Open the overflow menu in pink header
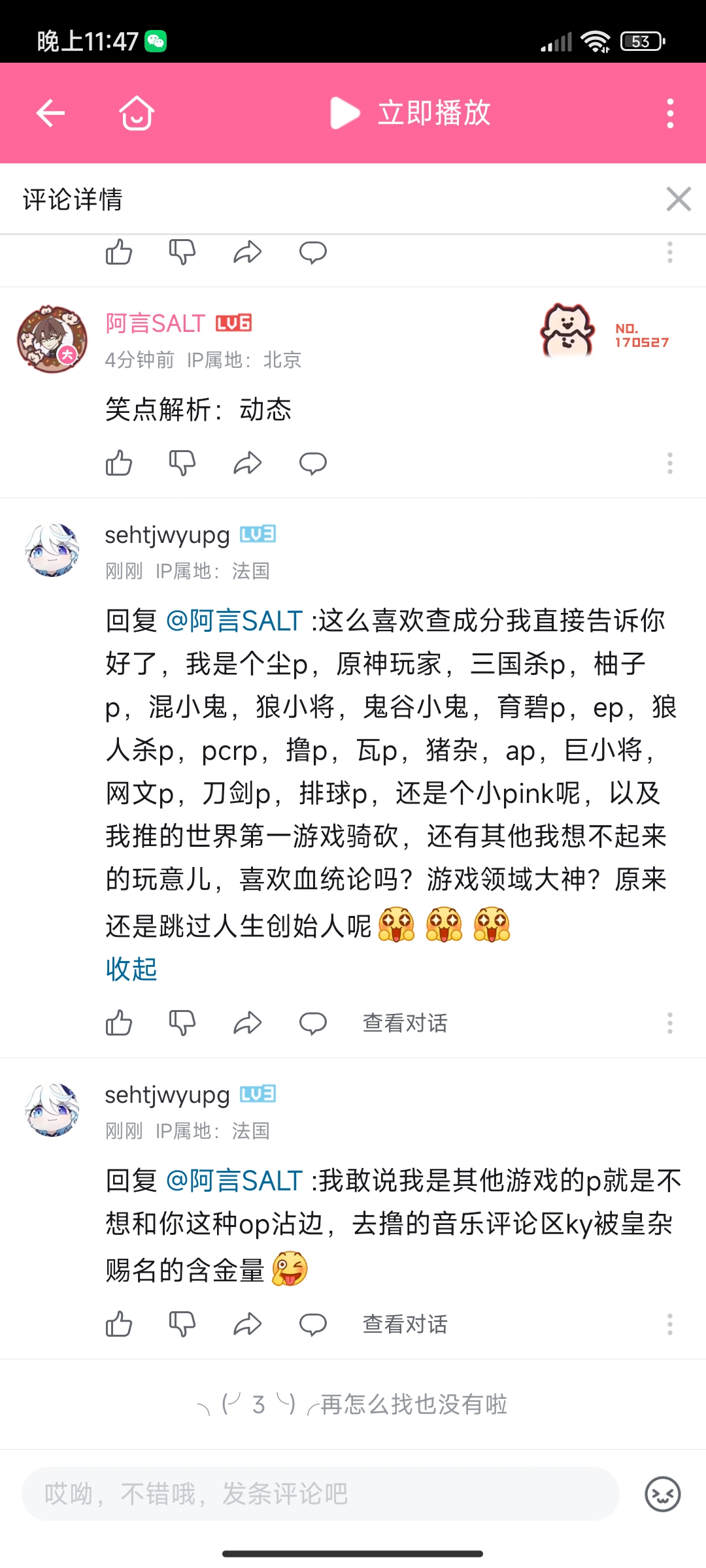 click(x=670, y=113)
